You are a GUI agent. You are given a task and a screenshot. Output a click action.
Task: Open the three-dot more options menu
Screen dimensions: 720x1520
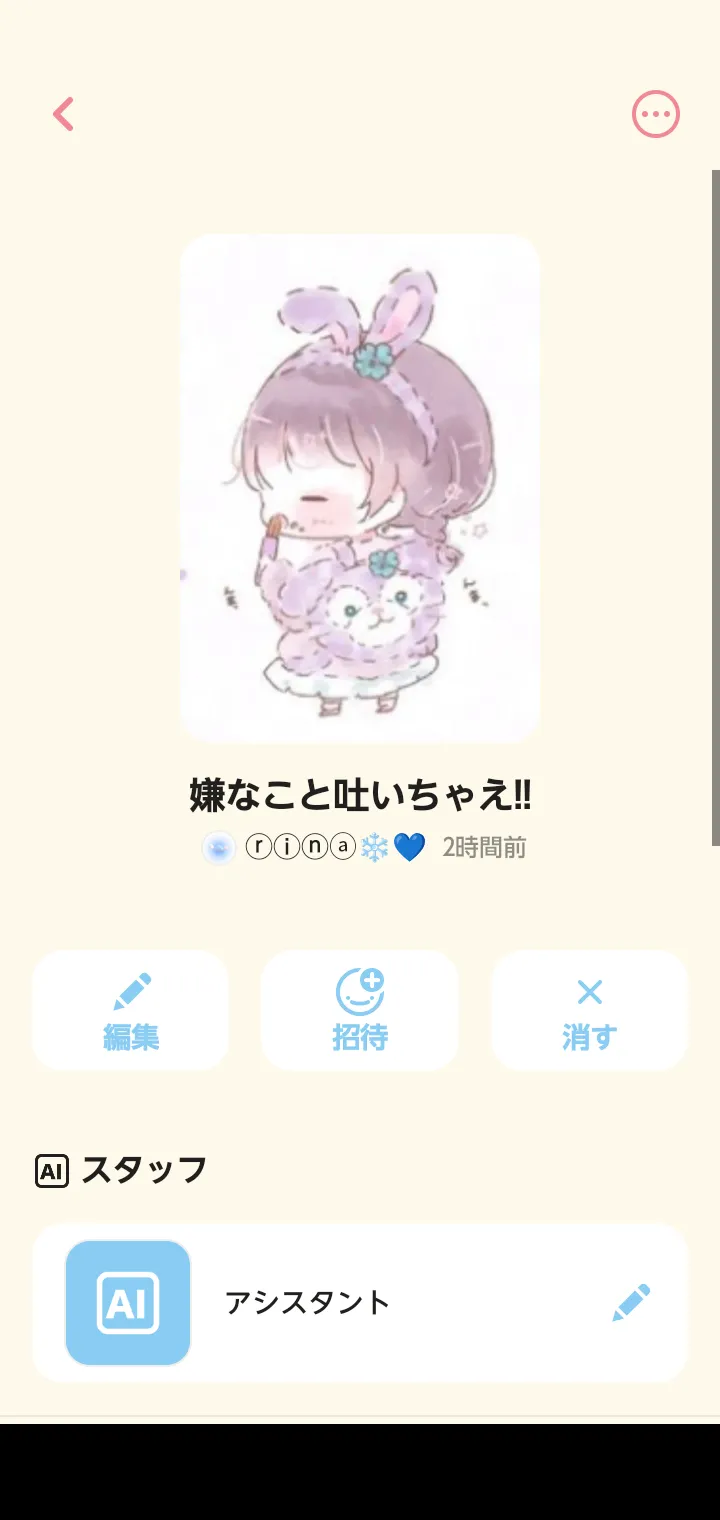[655, 114]
